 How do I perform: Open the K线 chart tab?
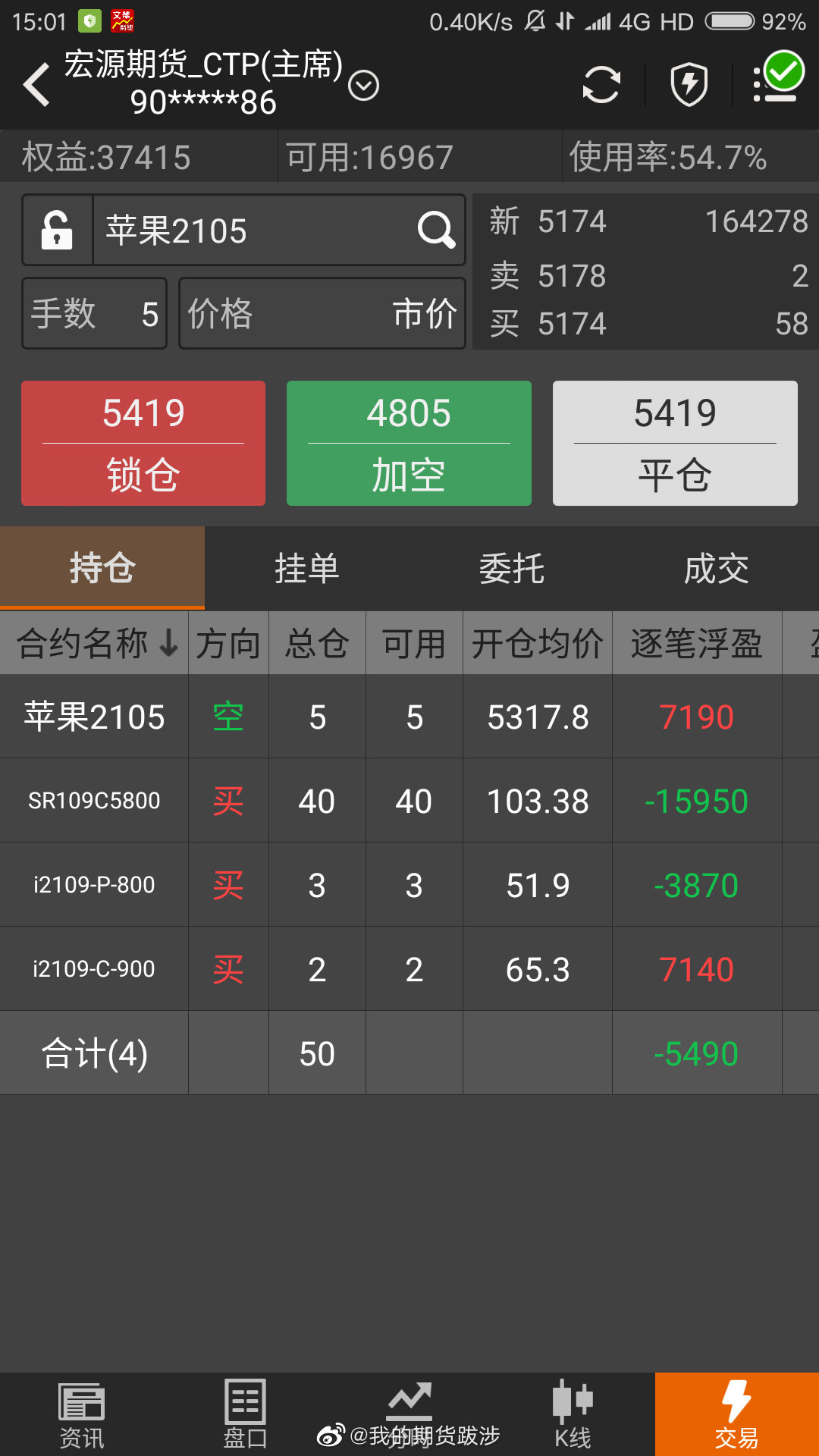tap(573, 1414)
